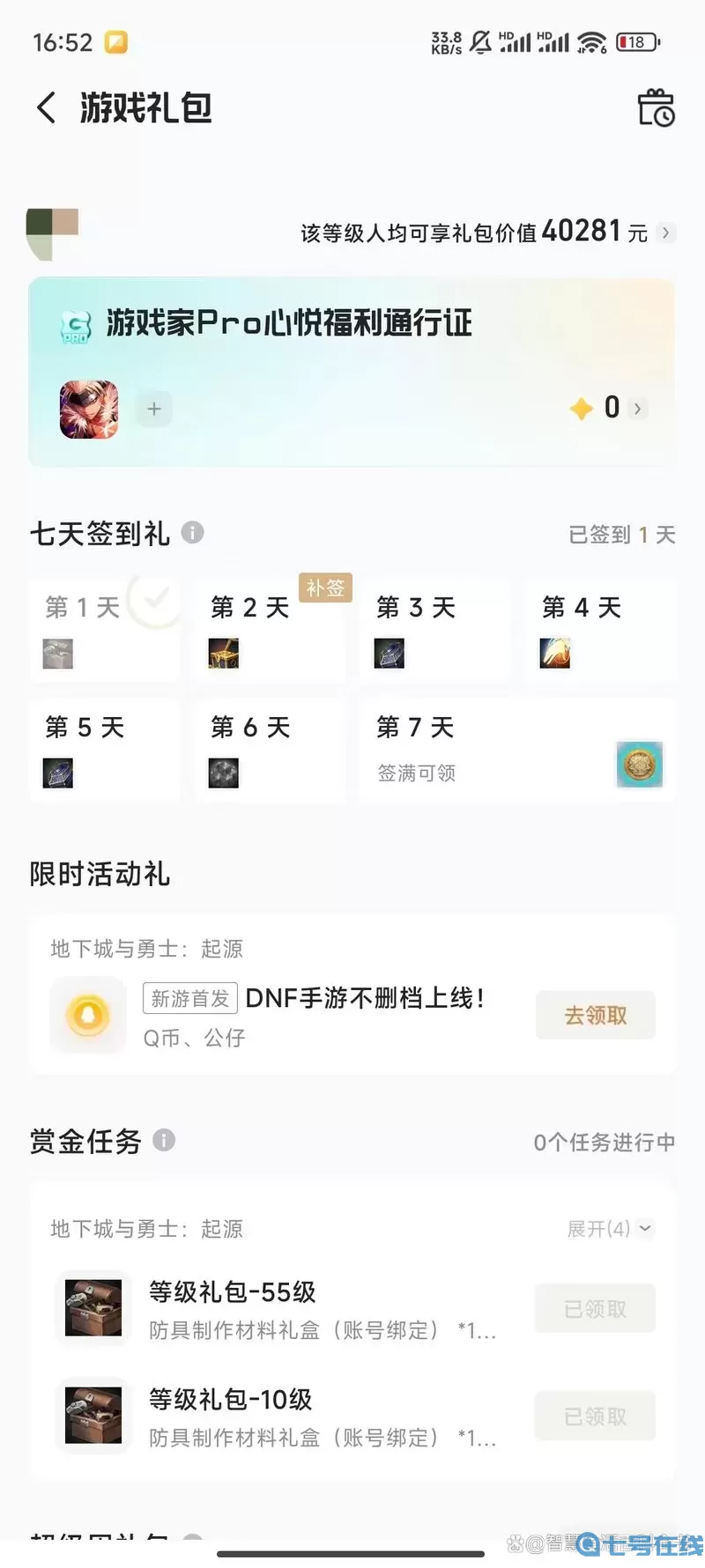This screenshot has width=705, height=1568.
Task: Tap the item icon under 第6天
Action: [223, 773]
